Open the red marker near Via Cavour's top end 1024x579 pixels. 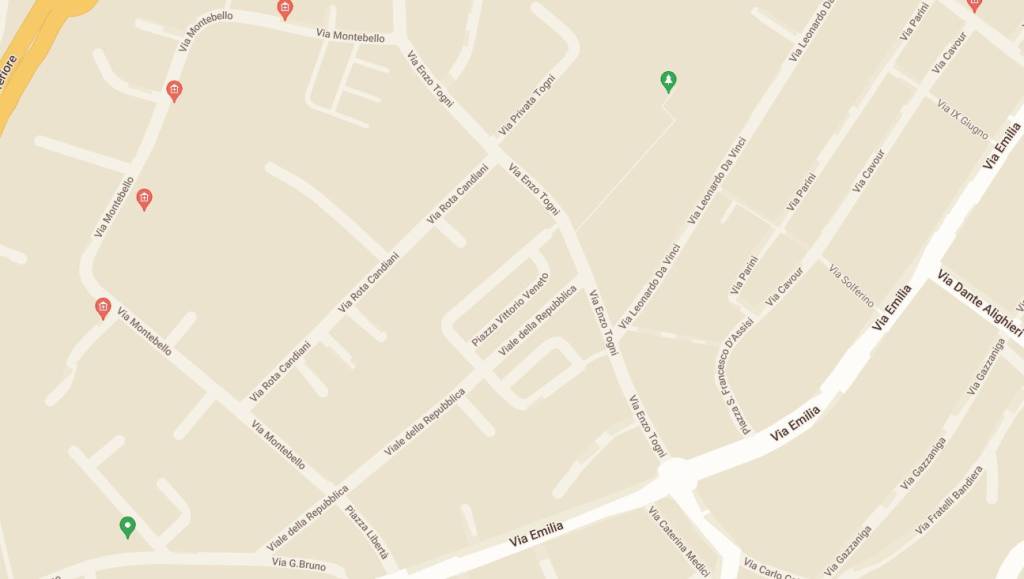click(973, 5)
